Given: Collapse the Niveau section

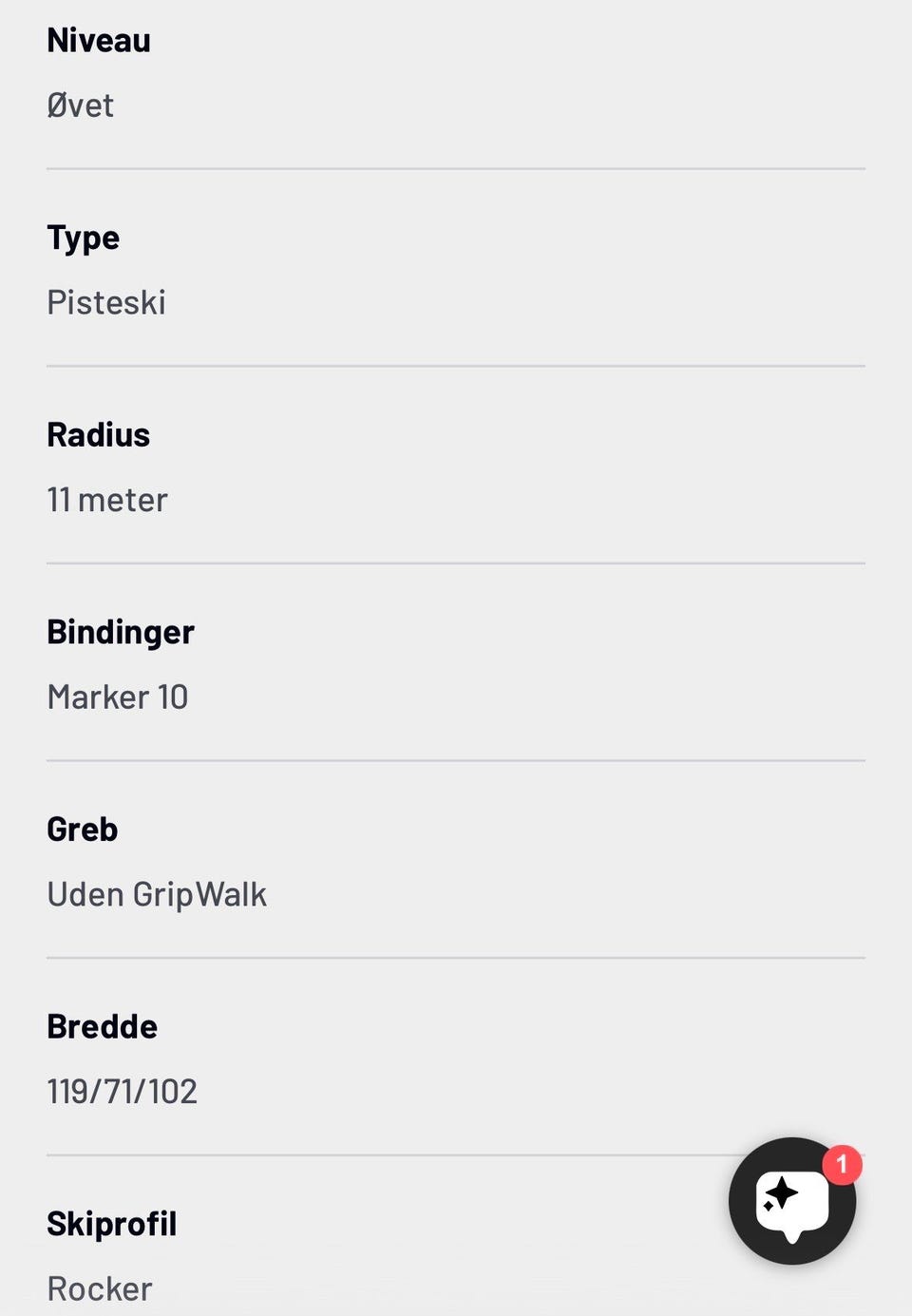Looking at the screenshot, I should [99, 39].
